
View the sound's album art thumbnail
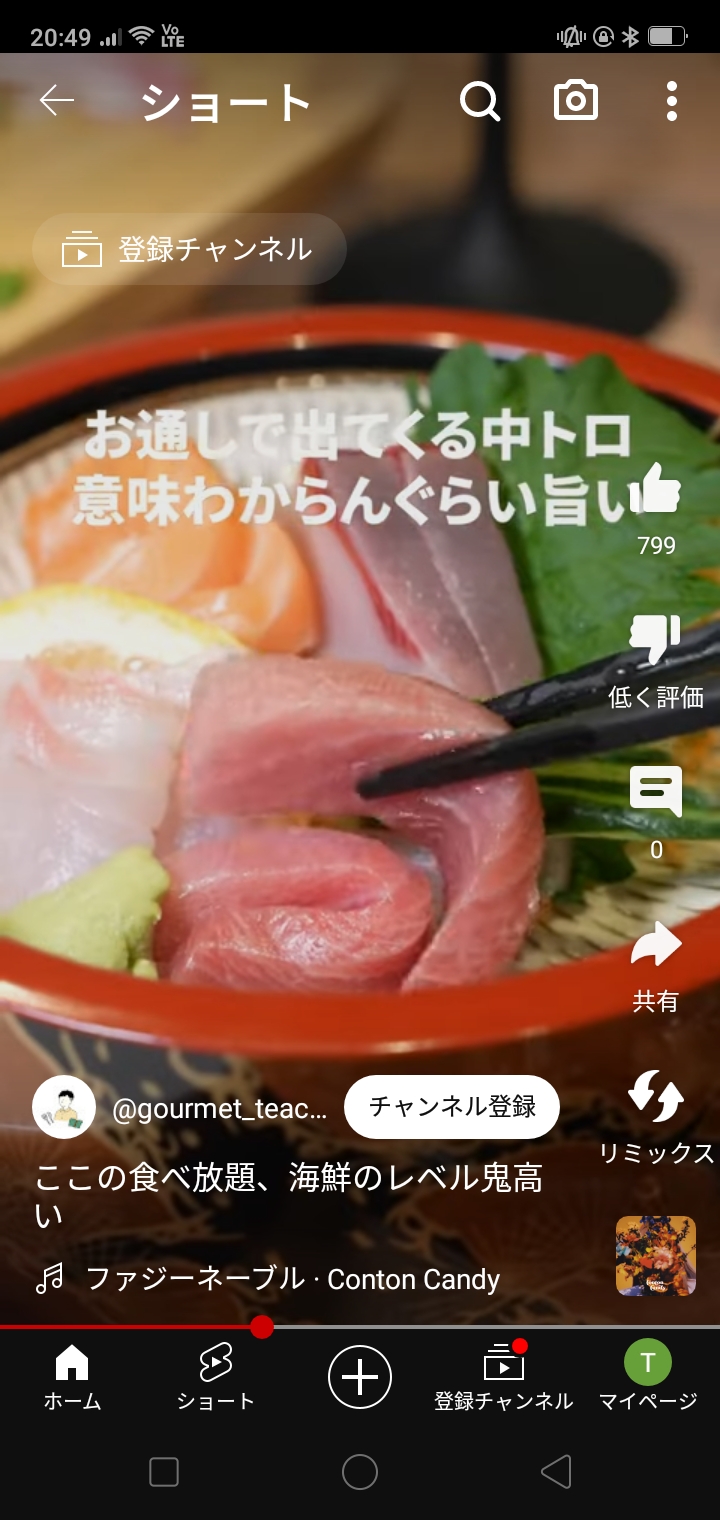click(x=656, y=1256)
